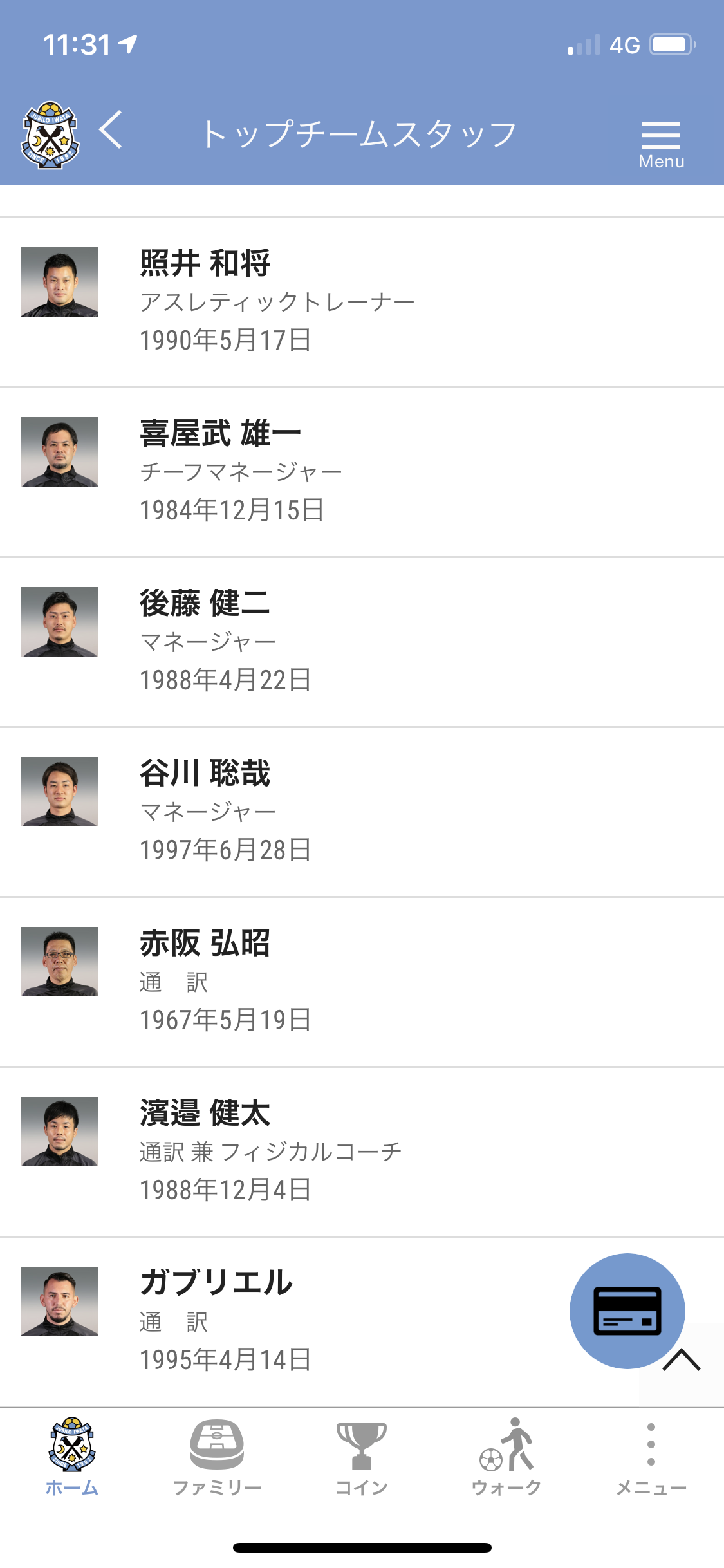The image size is (724, 1568).
Task: Select 後藤 健二 from the staff list
Action: [x=277, y=642]
